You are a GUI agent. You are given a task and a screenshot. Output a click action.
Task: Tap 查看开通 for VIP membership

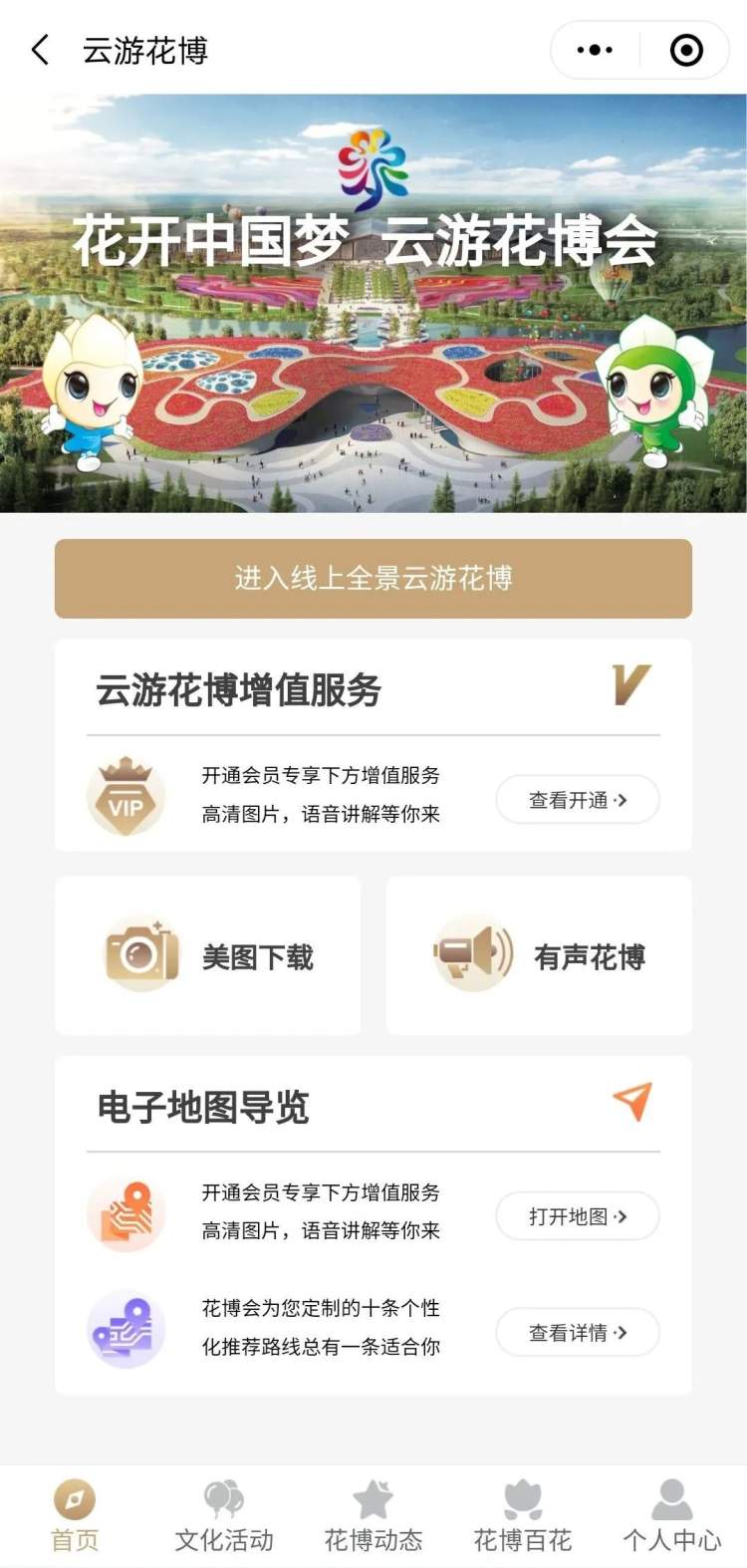tap(578, 800)
